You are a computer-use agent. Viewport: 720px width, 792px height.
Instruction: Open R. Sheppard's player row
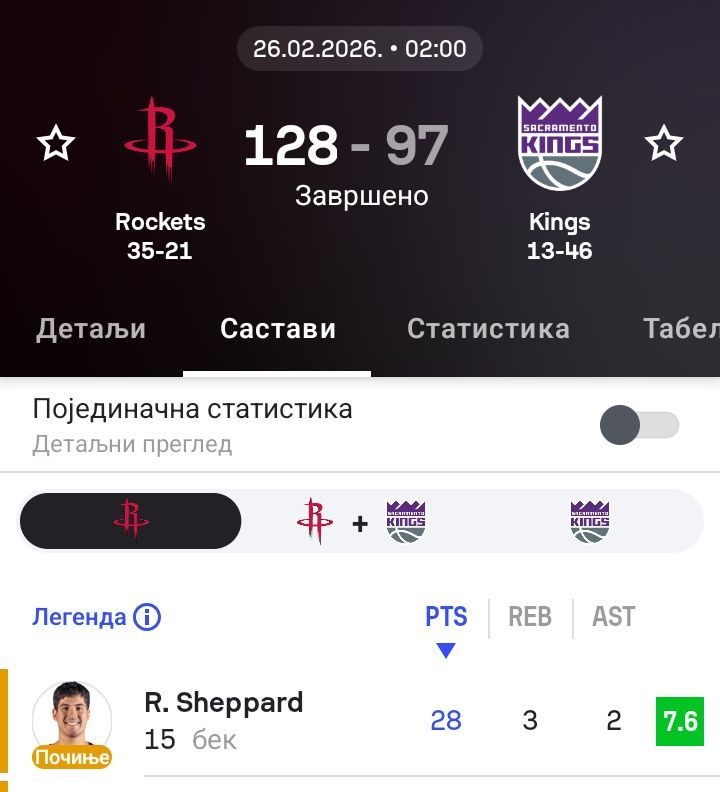(224, 720)
